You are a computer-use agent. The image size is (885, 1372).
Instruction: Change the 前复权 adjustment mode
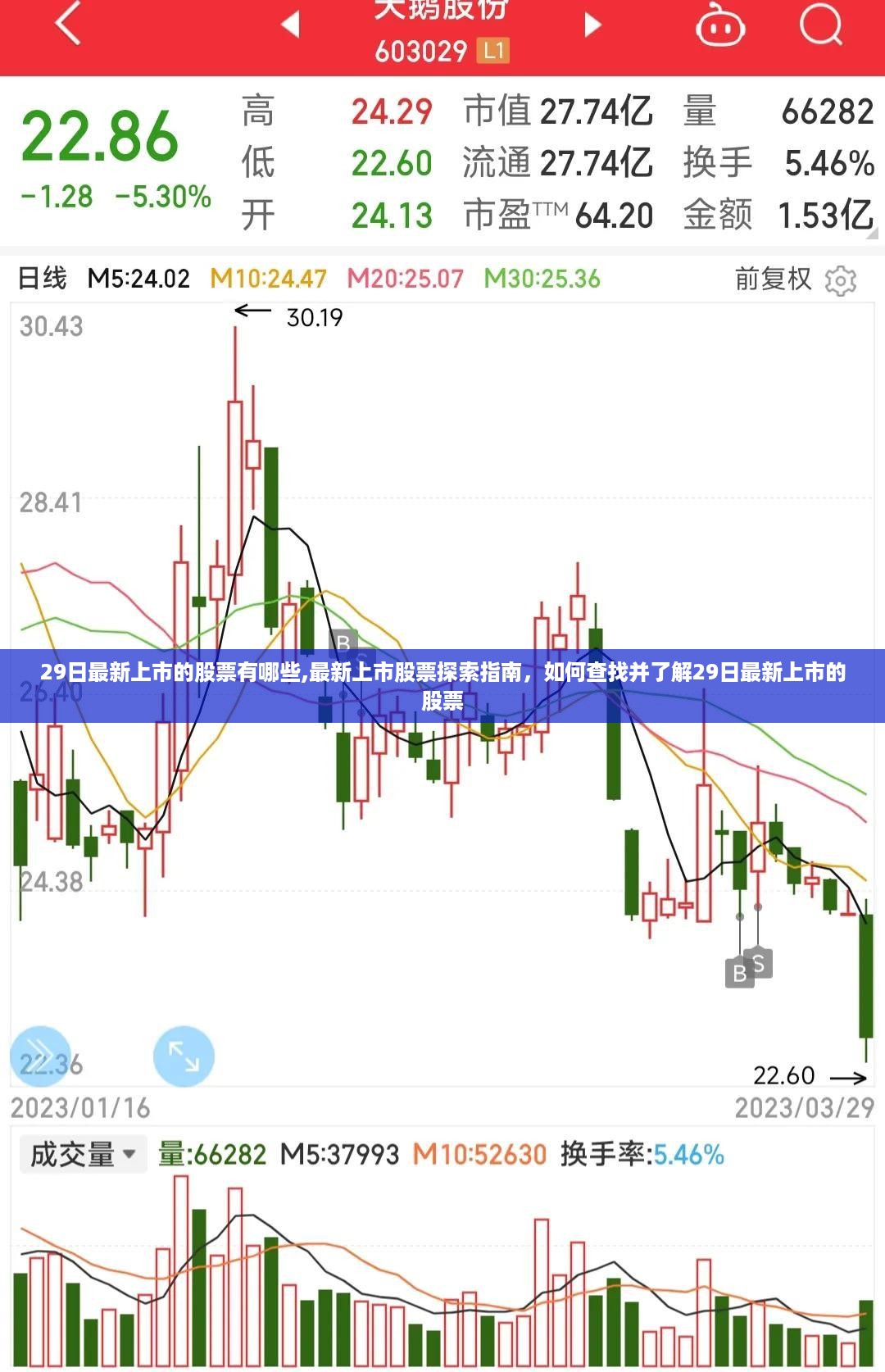pos(772,279)
